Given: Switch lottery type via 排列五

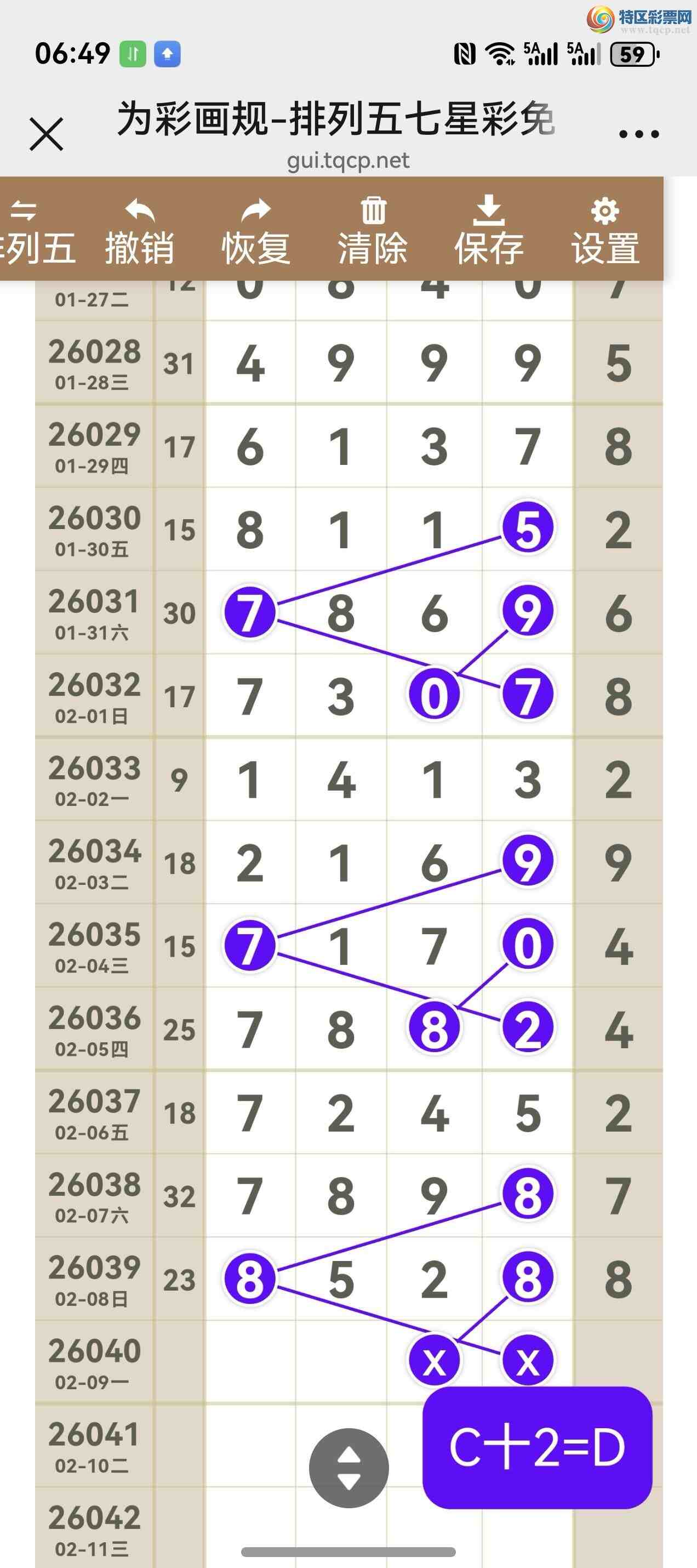Looking at the screenshot, I should click(x=33, y=232).
